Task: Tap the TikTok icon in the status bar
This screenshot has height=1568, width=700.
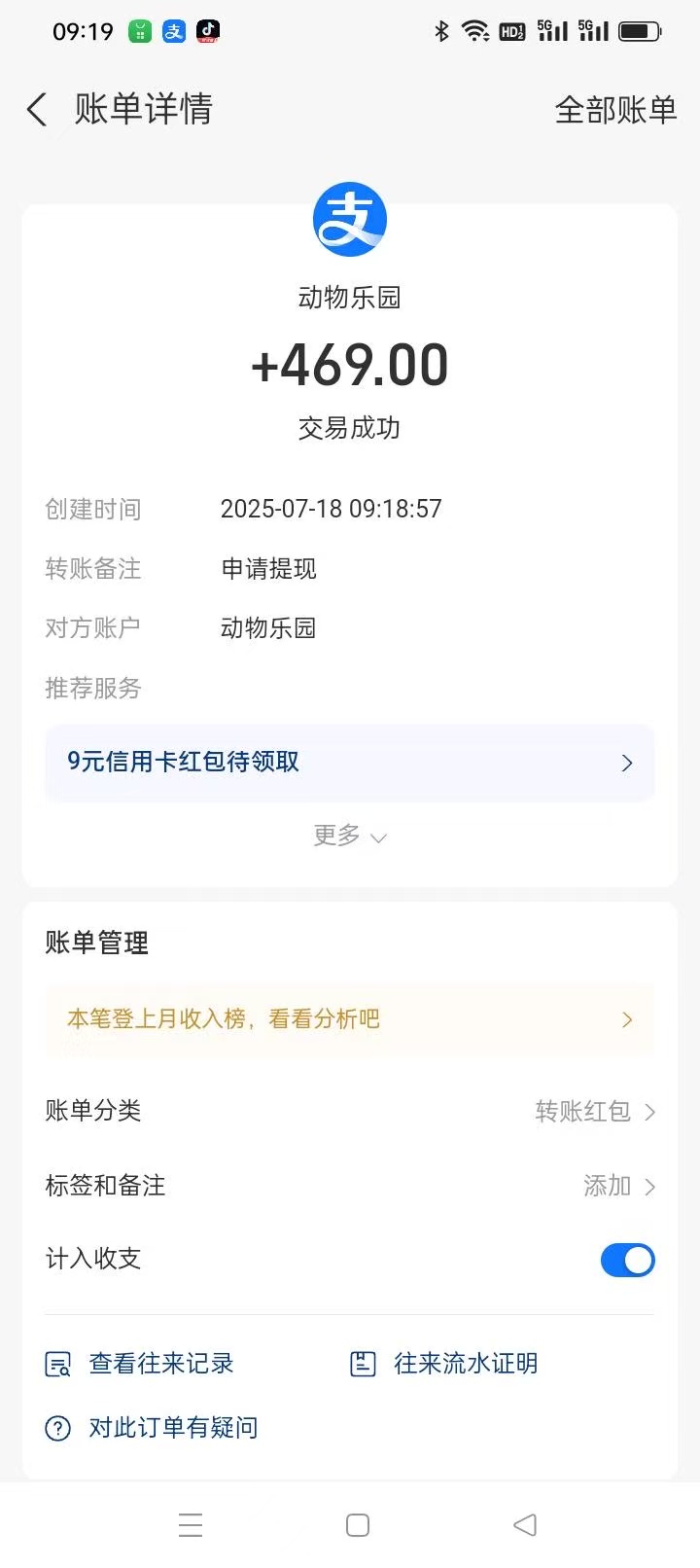Action: click(206, 30)
